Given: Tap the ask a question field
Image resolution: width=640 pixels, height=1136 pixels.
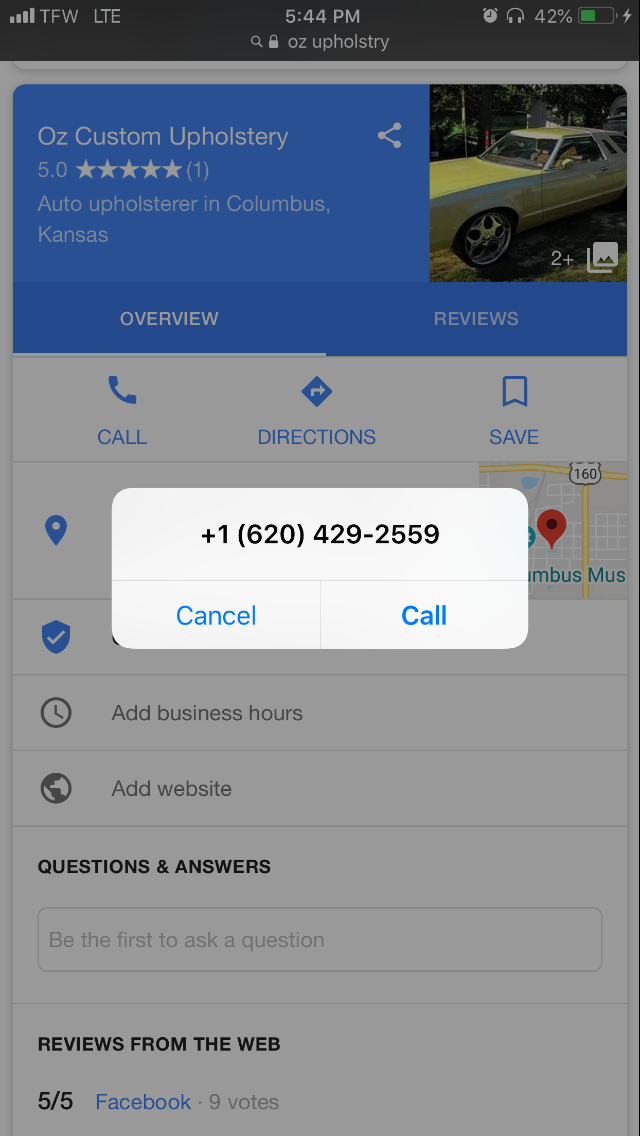Looking at the screenshot, I should (320, 940).
